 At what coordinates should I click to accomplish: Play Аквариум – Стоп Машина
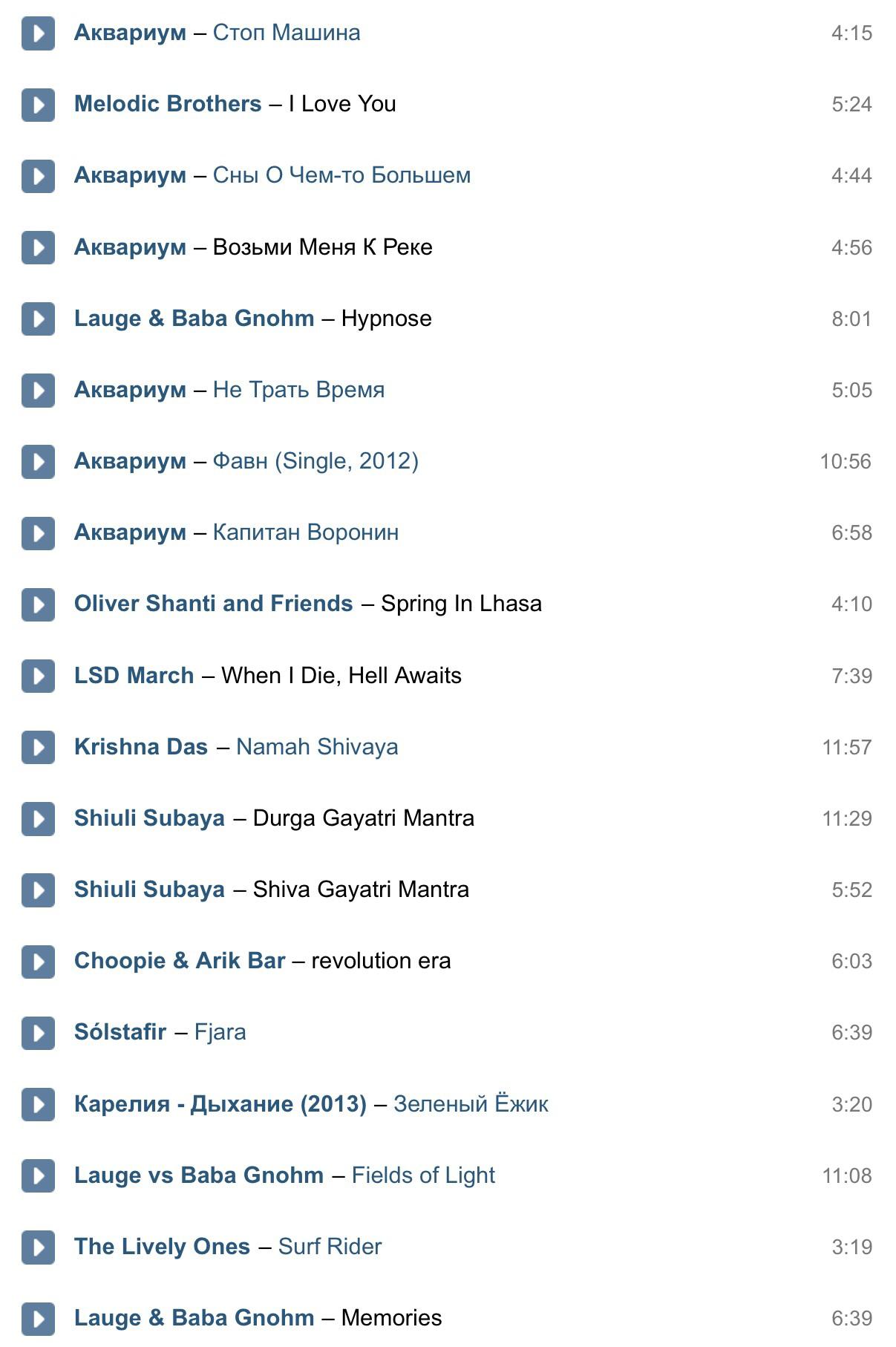click(x=38, y=33)
